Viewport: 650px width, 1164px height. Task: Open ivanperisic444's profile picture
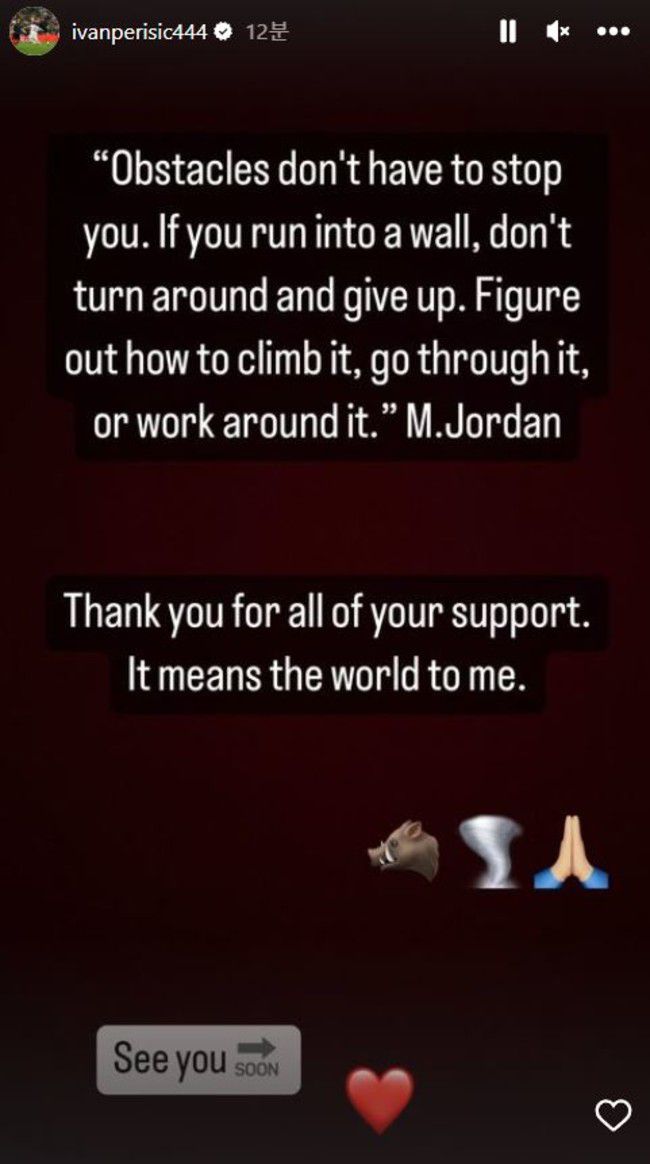34,32
